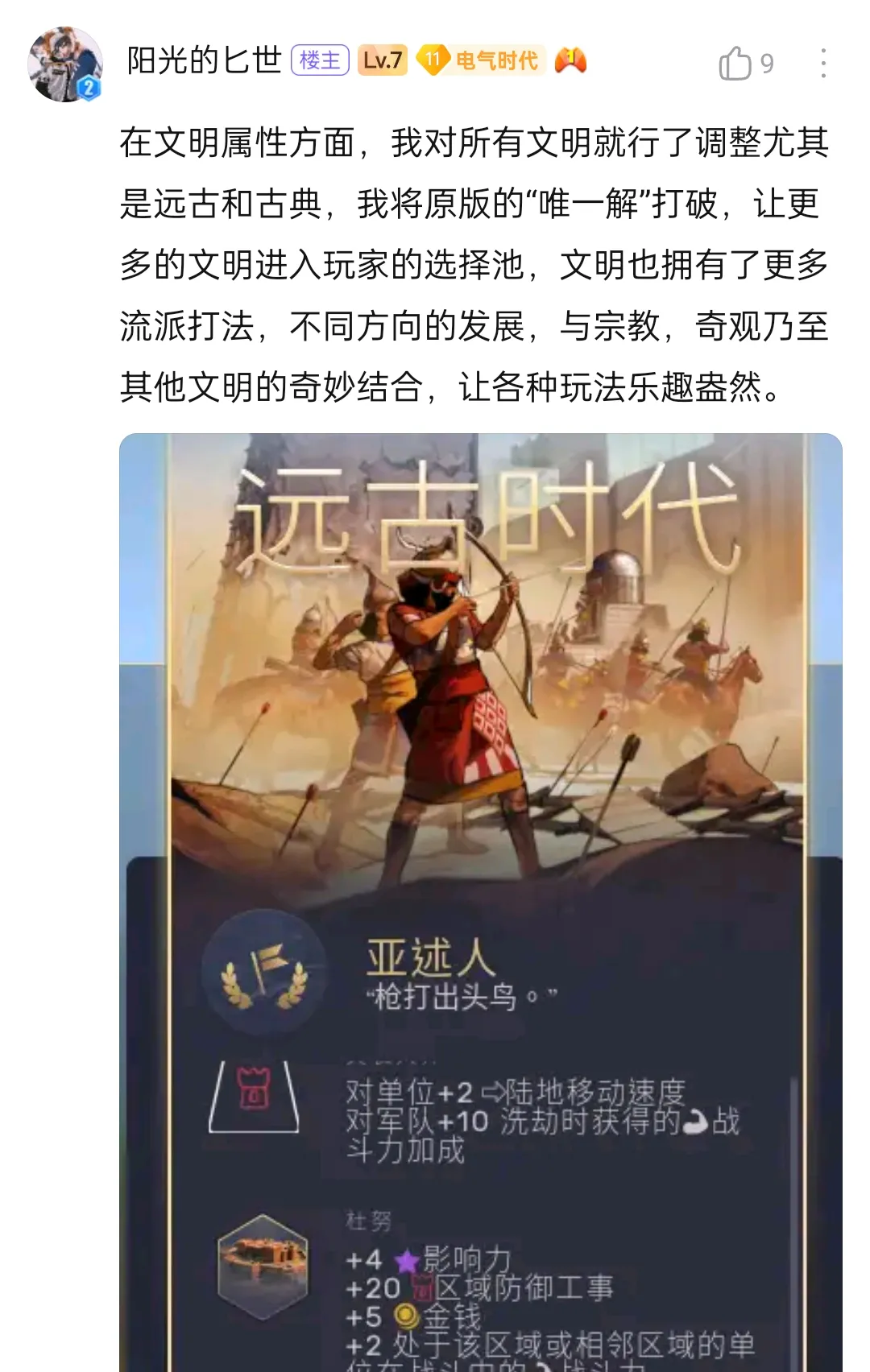The height and width of the screenshot is (1372, 870).
Task: Open the Lv.7 level badge
Action: [x=383, y=60]
